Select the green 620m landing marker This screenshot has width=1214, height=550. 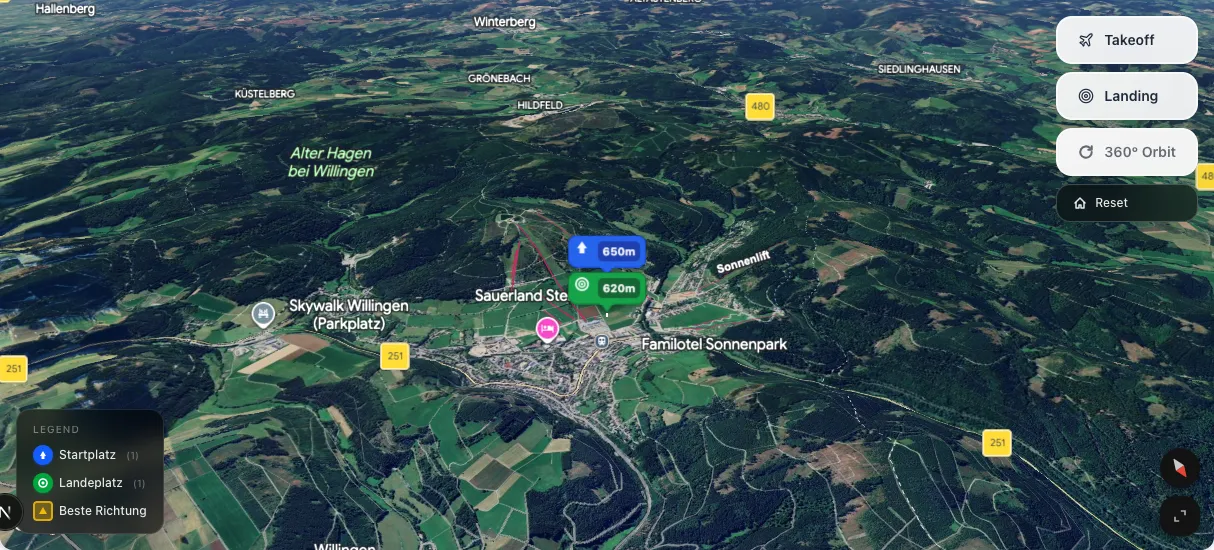[607, 287]
